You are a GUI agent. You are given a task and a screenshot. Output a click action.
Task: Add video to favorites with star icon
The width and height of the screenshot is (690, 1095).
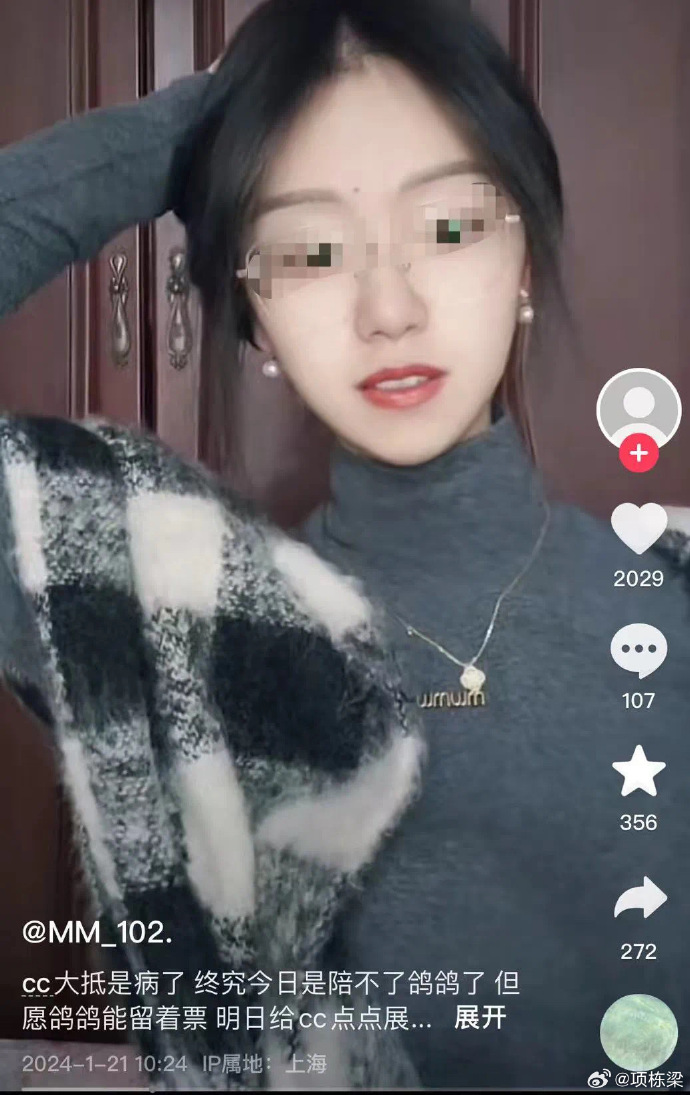coord(638,771)
